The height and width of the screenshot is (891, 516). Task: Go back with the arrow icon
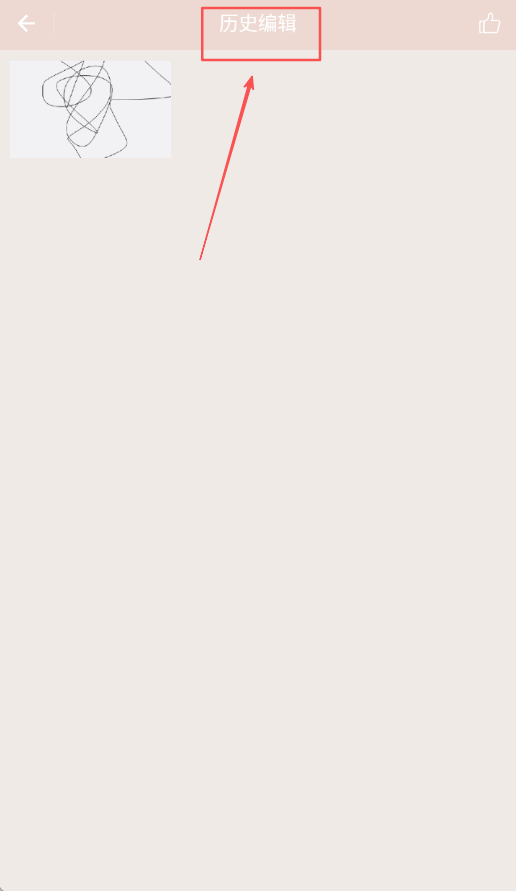(26, 23)
